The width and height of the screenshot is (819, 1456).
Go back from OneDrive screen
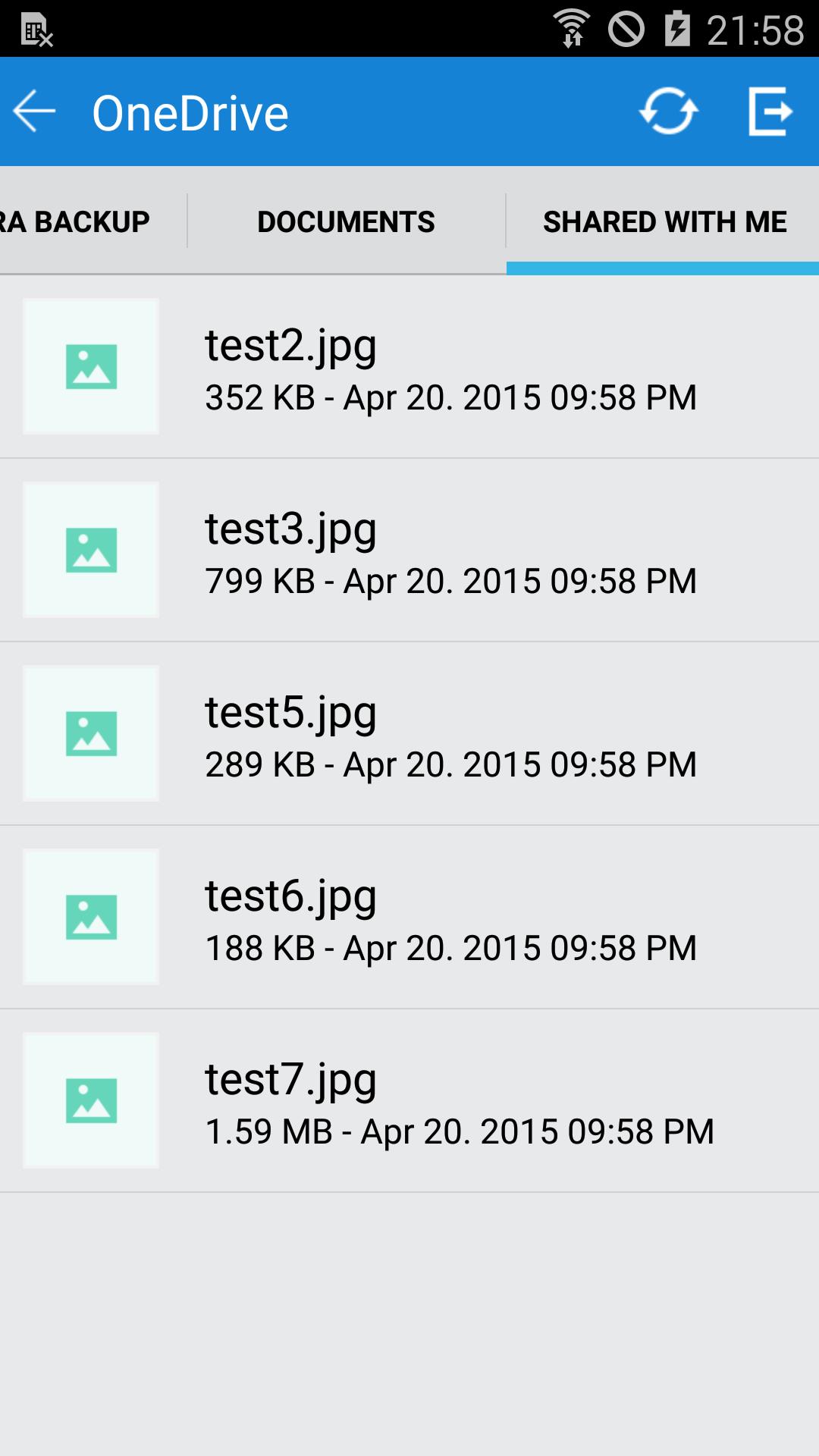(x=35, y=111)
